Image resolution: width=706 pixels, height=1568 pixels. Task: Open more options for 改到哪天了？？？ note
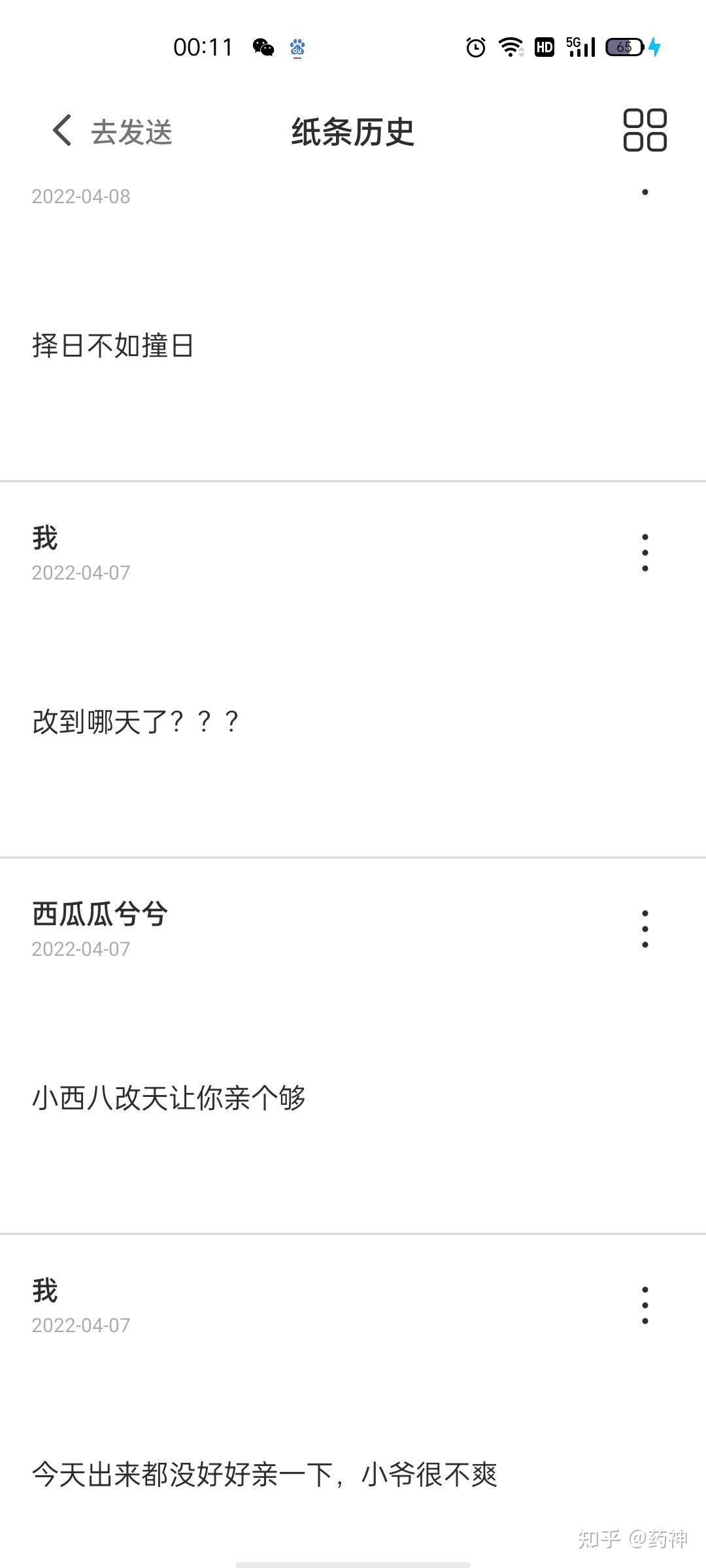[x=645, y=553]
